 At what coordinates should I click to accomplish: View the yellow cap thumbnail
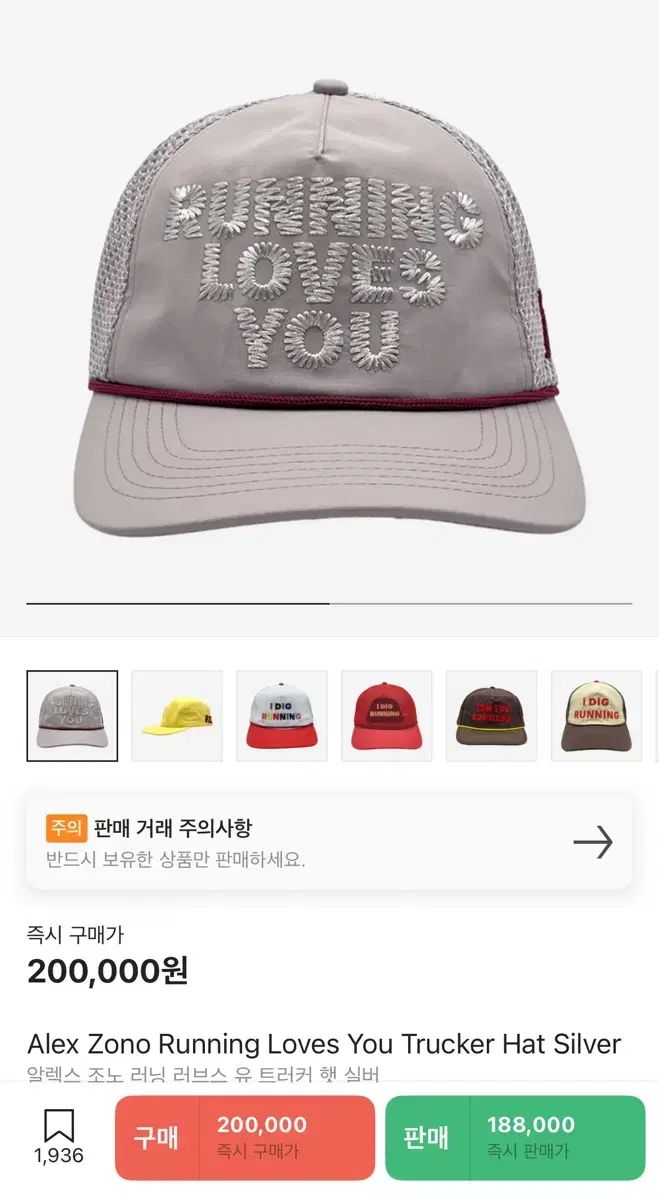click(177, 716)
